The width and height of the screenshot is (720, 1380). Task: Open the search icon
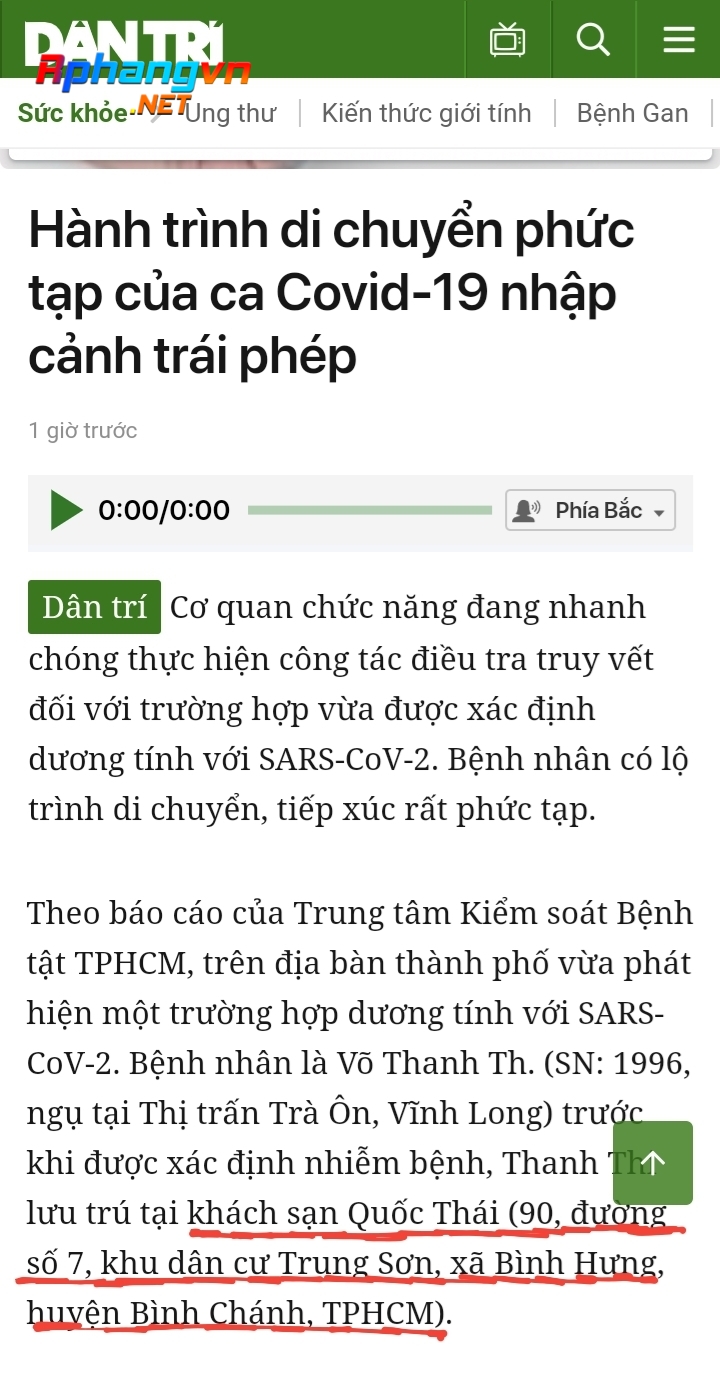593,40
